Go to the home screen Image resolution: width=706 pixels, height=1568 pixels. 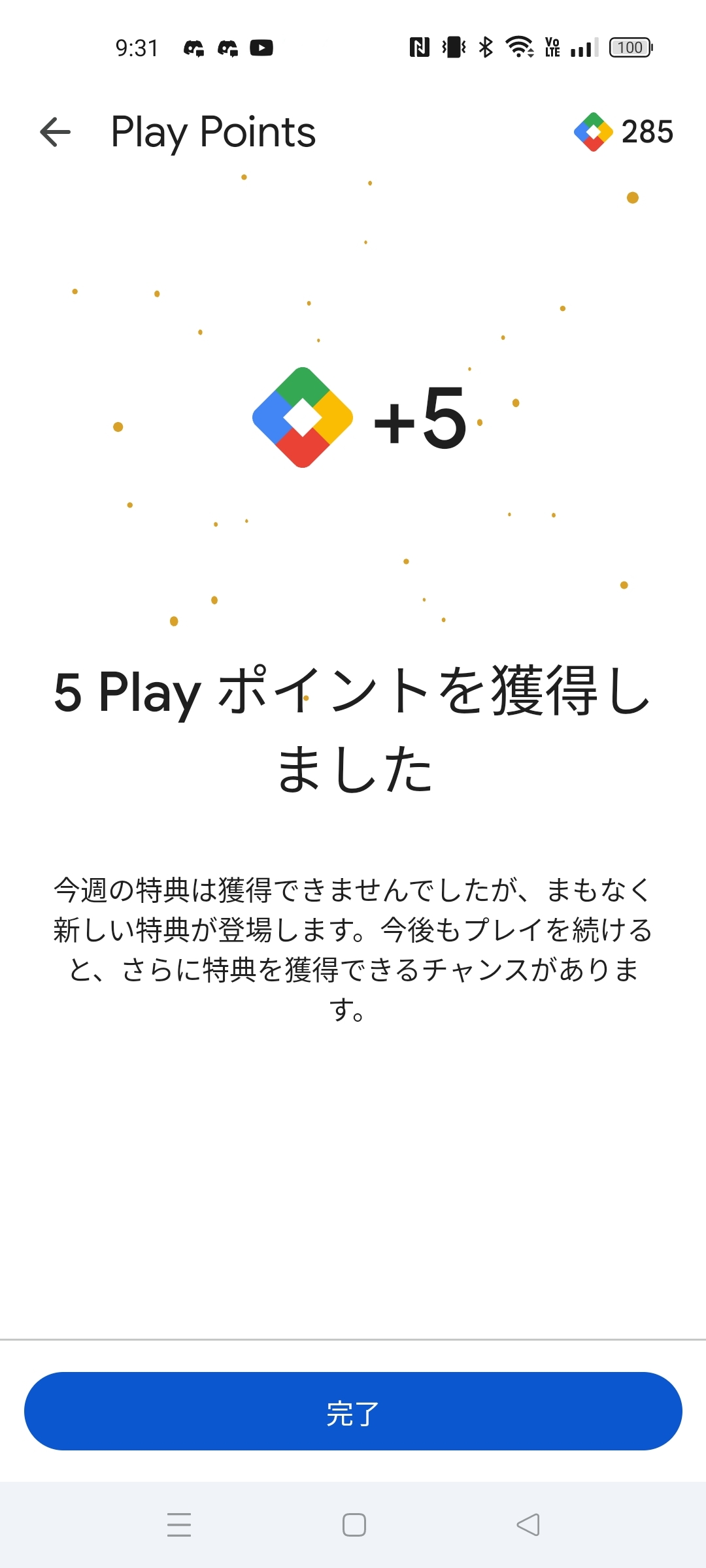click(x=354, y=1524)
